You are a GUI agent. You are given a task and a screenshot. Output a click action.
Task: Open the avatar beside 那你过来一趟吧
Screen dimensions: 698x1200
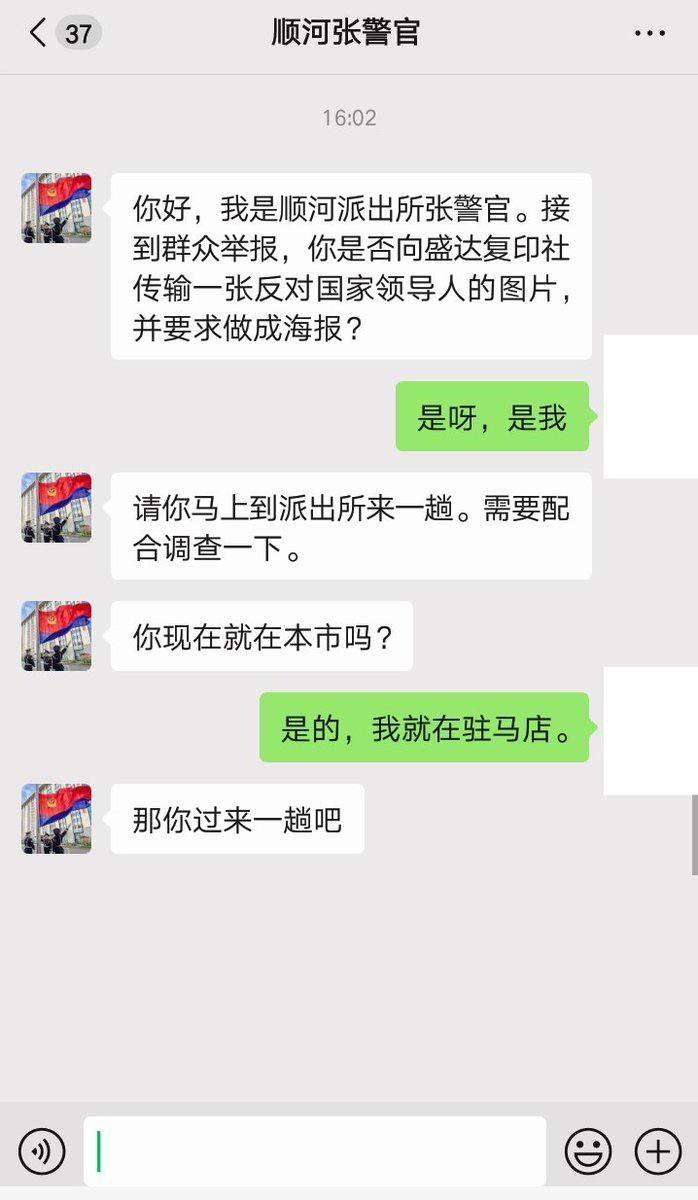(57, 818)
